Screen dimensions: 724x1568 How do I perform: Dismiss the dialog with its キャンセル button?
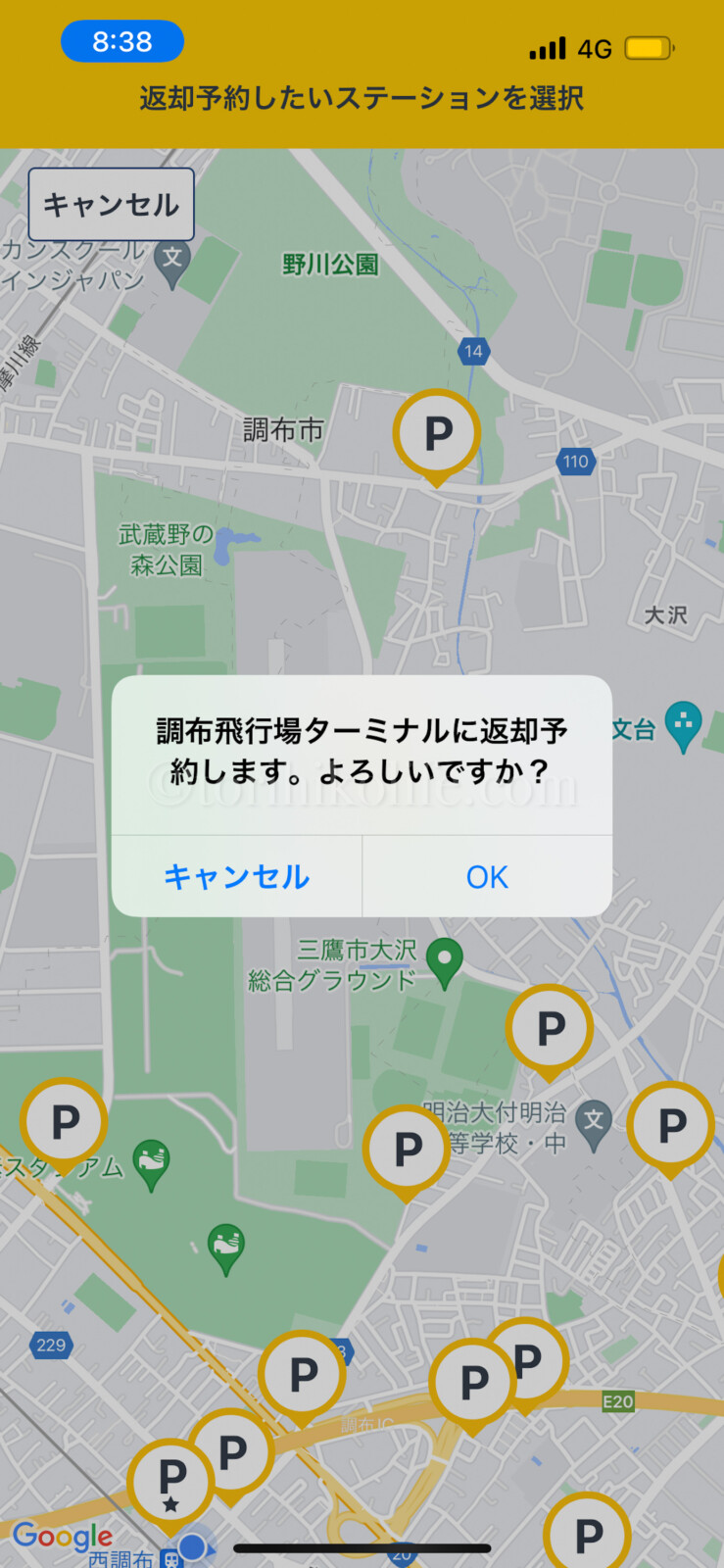[236, 876]
